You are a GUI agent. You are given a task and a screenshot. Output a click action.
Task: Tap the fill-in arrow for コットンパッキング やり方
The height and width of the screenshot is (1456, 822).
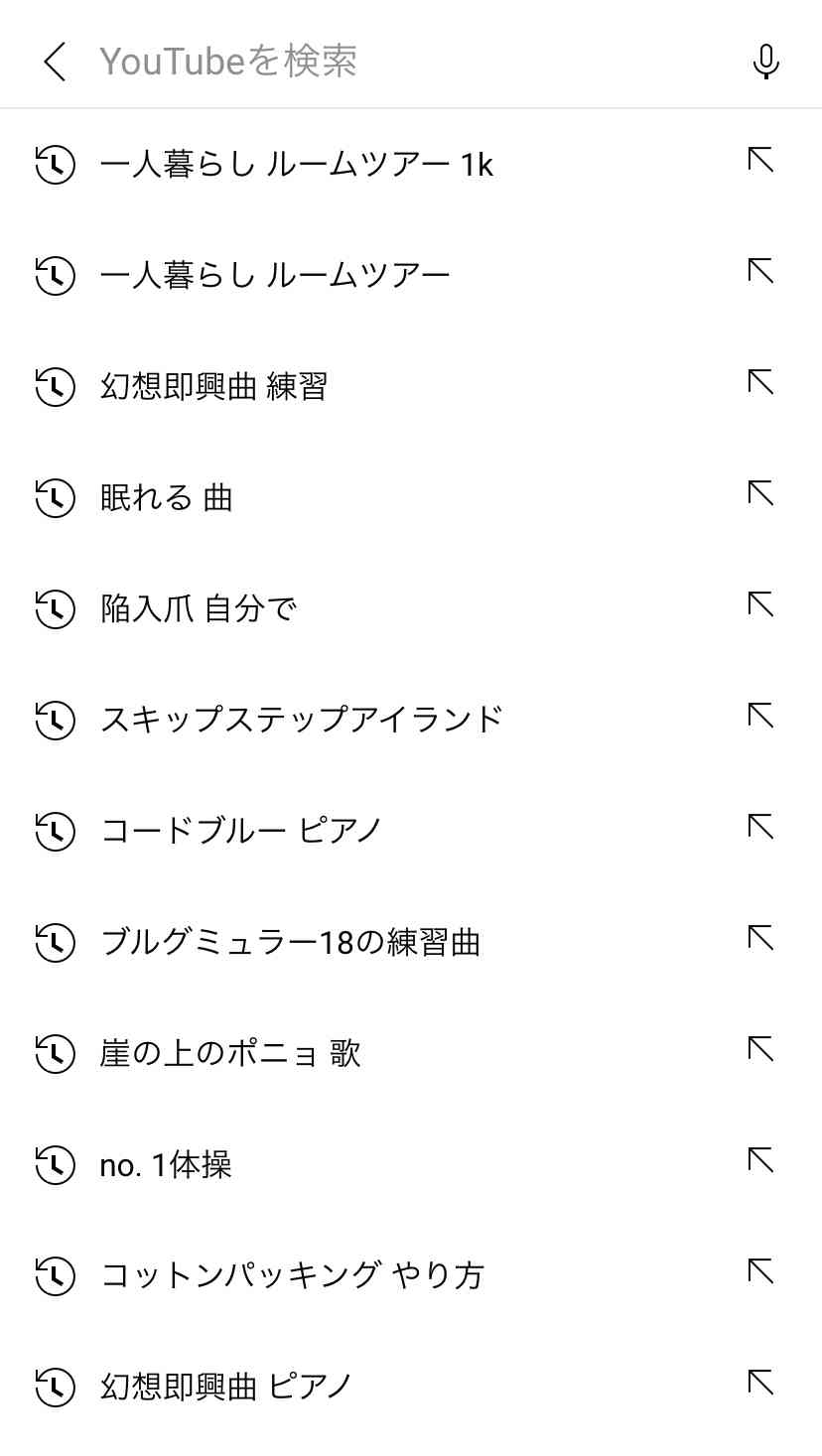pyautogui.click(x=760, y=1276)
